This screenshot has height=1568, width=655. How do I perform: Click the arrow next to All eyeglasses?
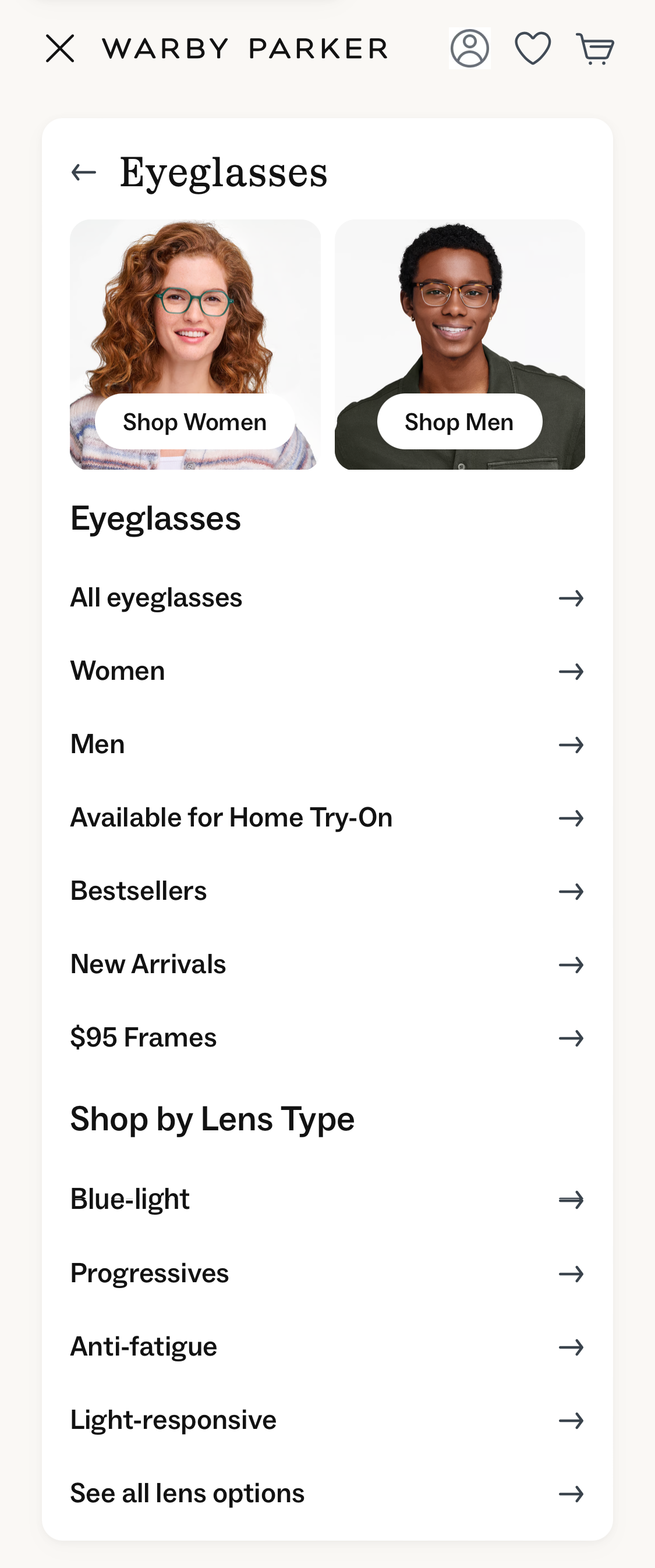point(571,599)
